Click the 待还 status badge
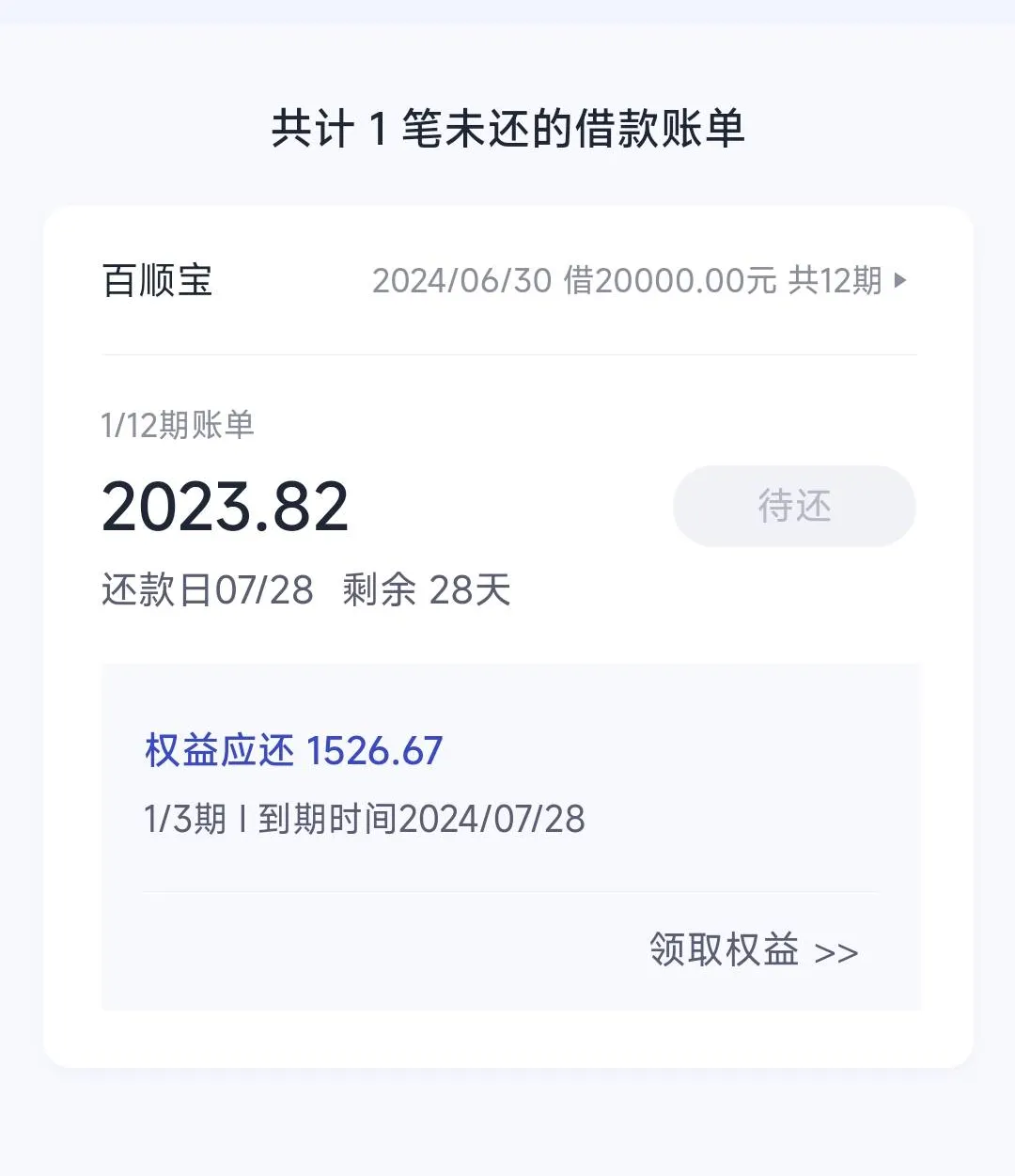1015x1176 pixels. [x=792, y=506]
